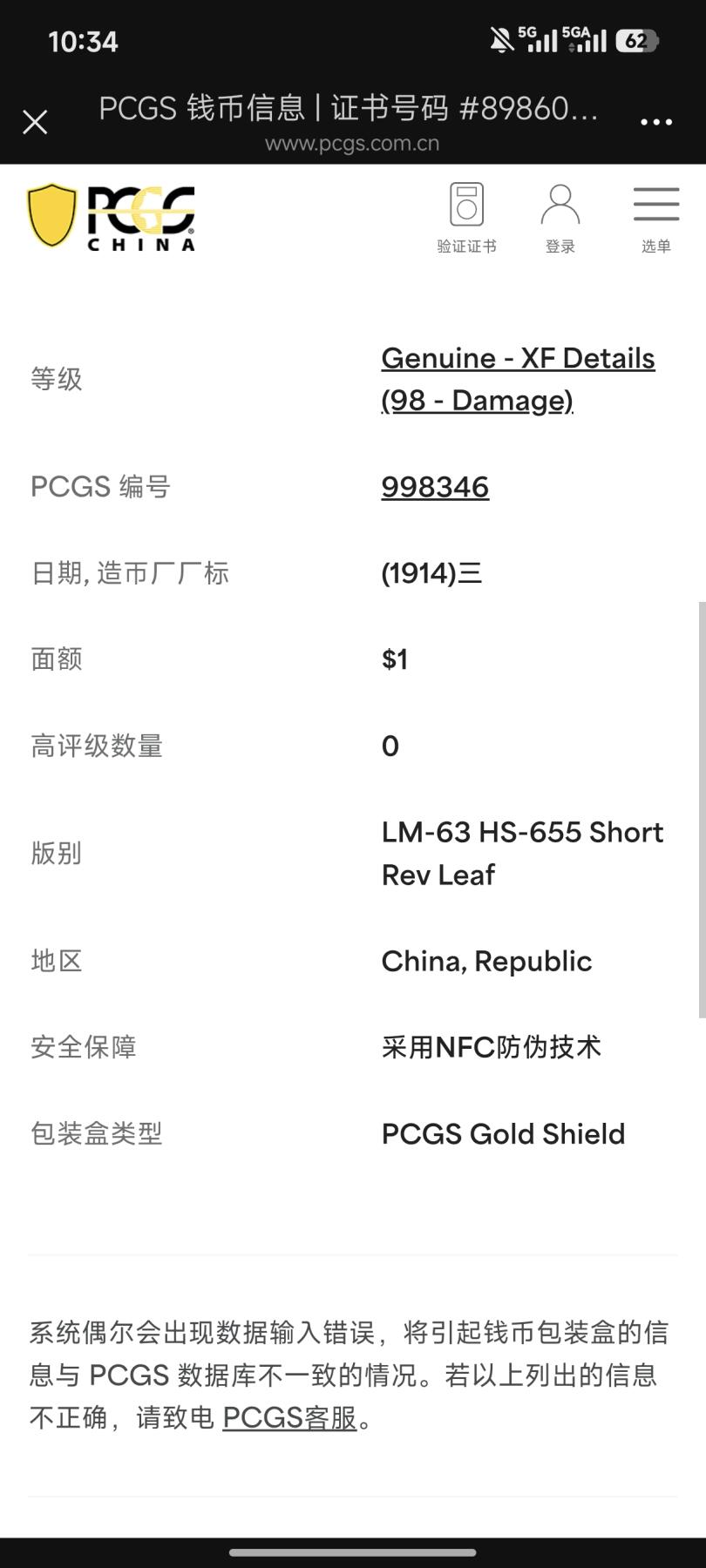Tap the notification-muted status bar icon
The height and width of the screenshot is (1568, 706).
click(499, 39)
